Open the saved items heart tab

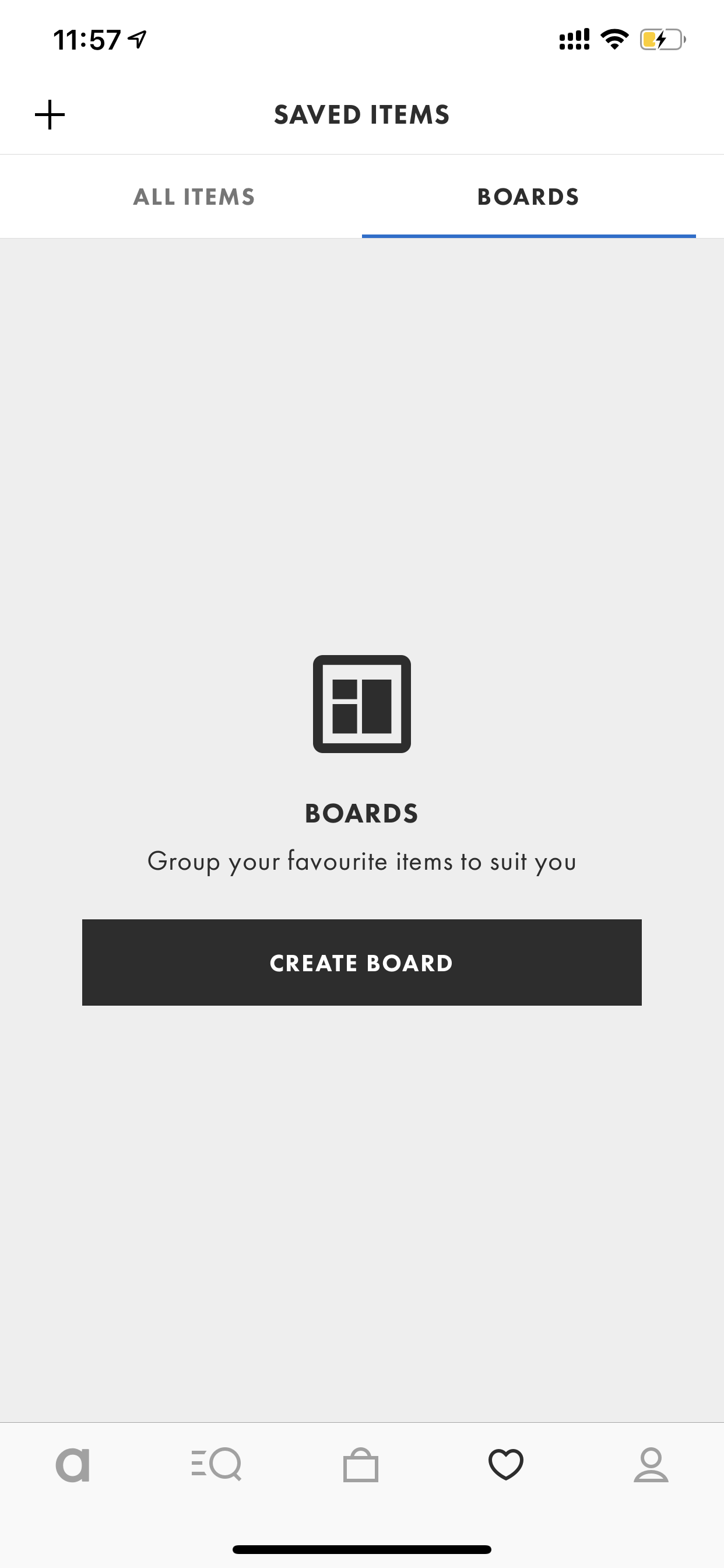coord(505,1465)
